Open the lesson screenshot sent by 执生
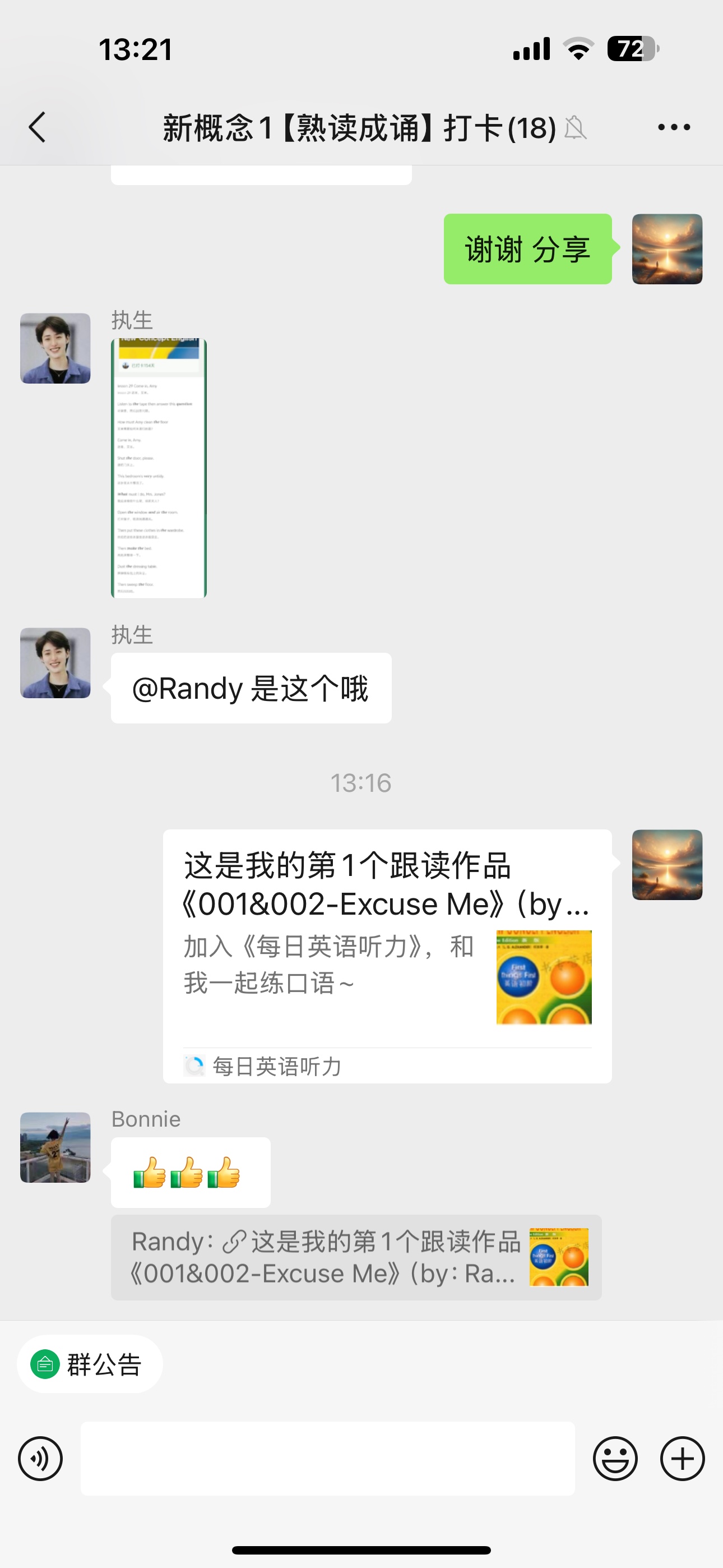 [159, 468]
